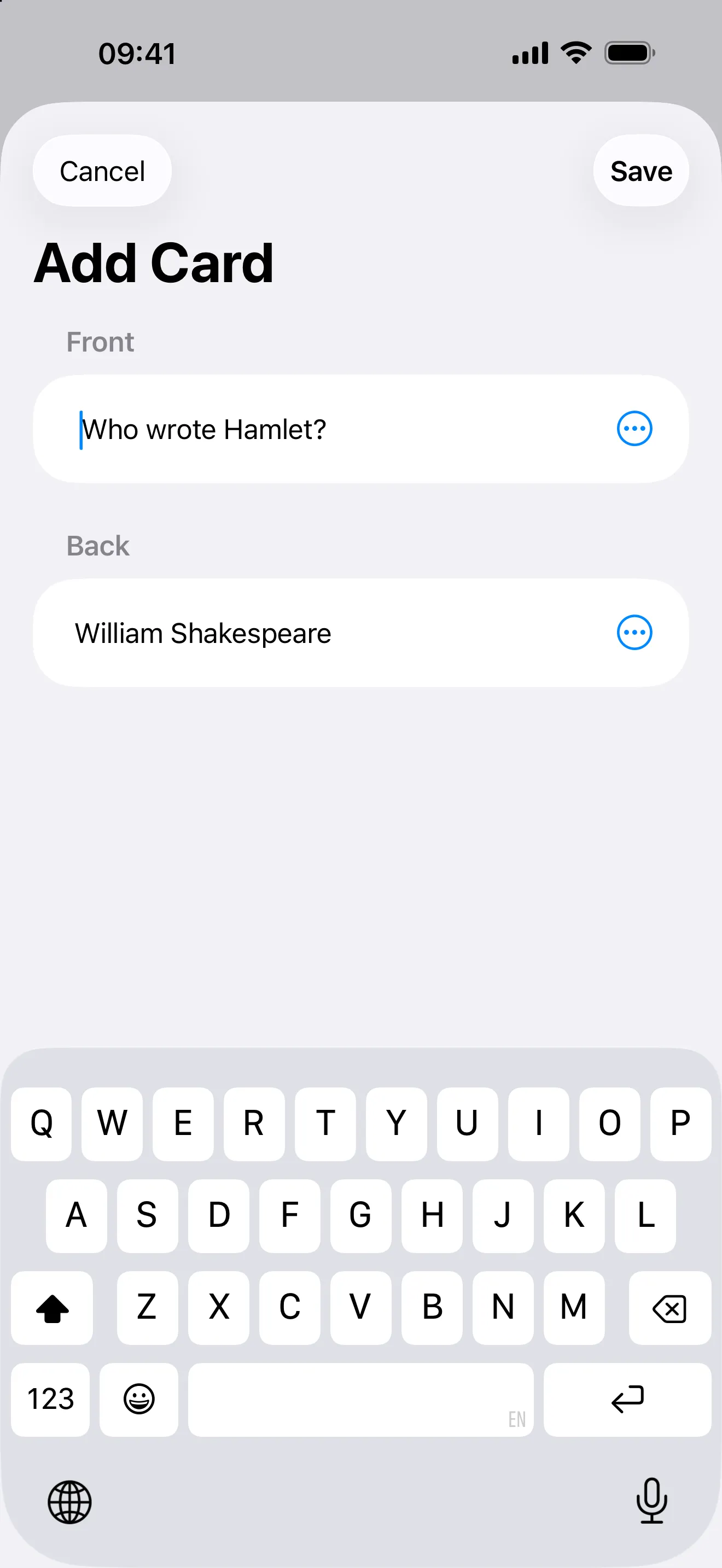This screenshot has width=722, height=1568.
Task: Change keyboard language with the globe icon
Action: pyautogui.click(x=69, y=1502)
